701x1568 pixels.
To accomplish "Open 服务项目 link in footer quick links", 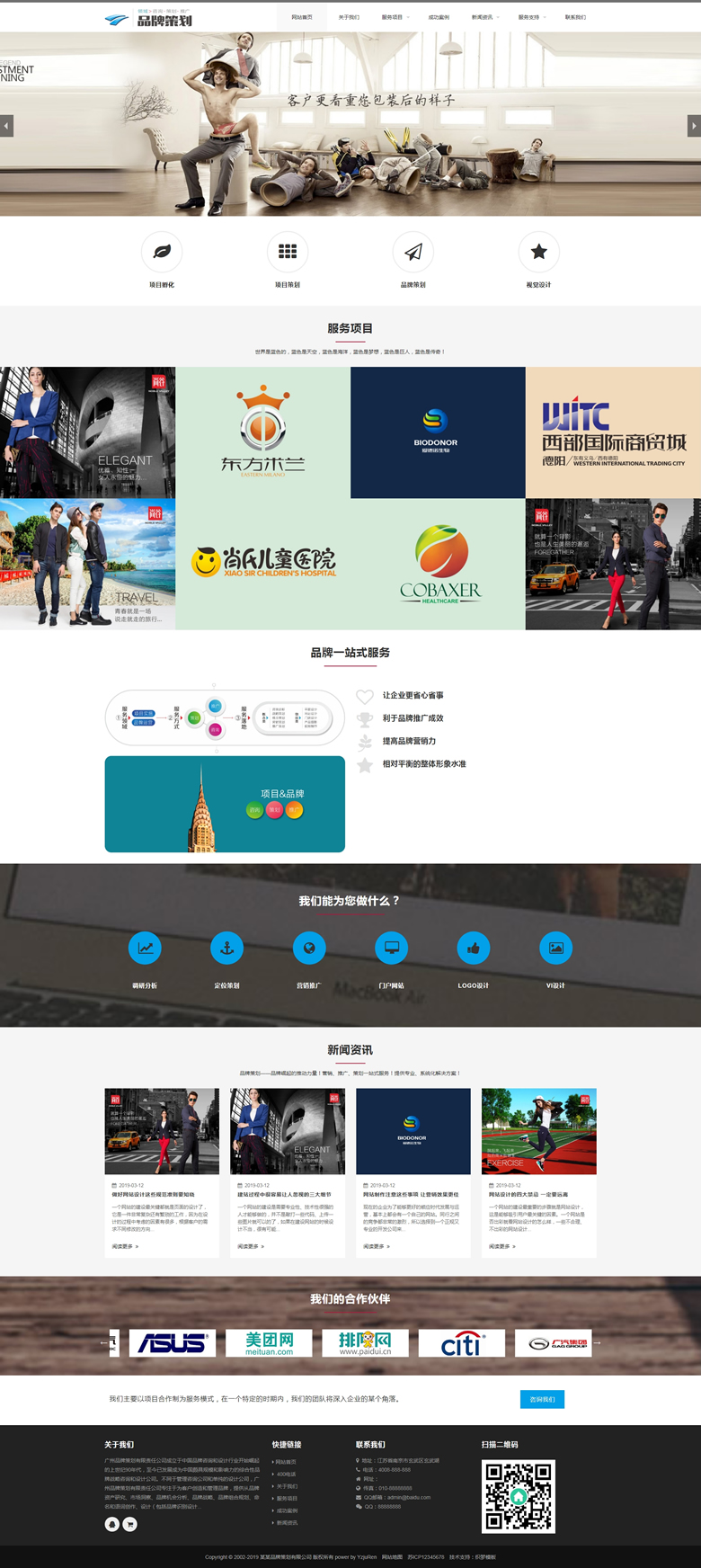I will [287, 1498].
